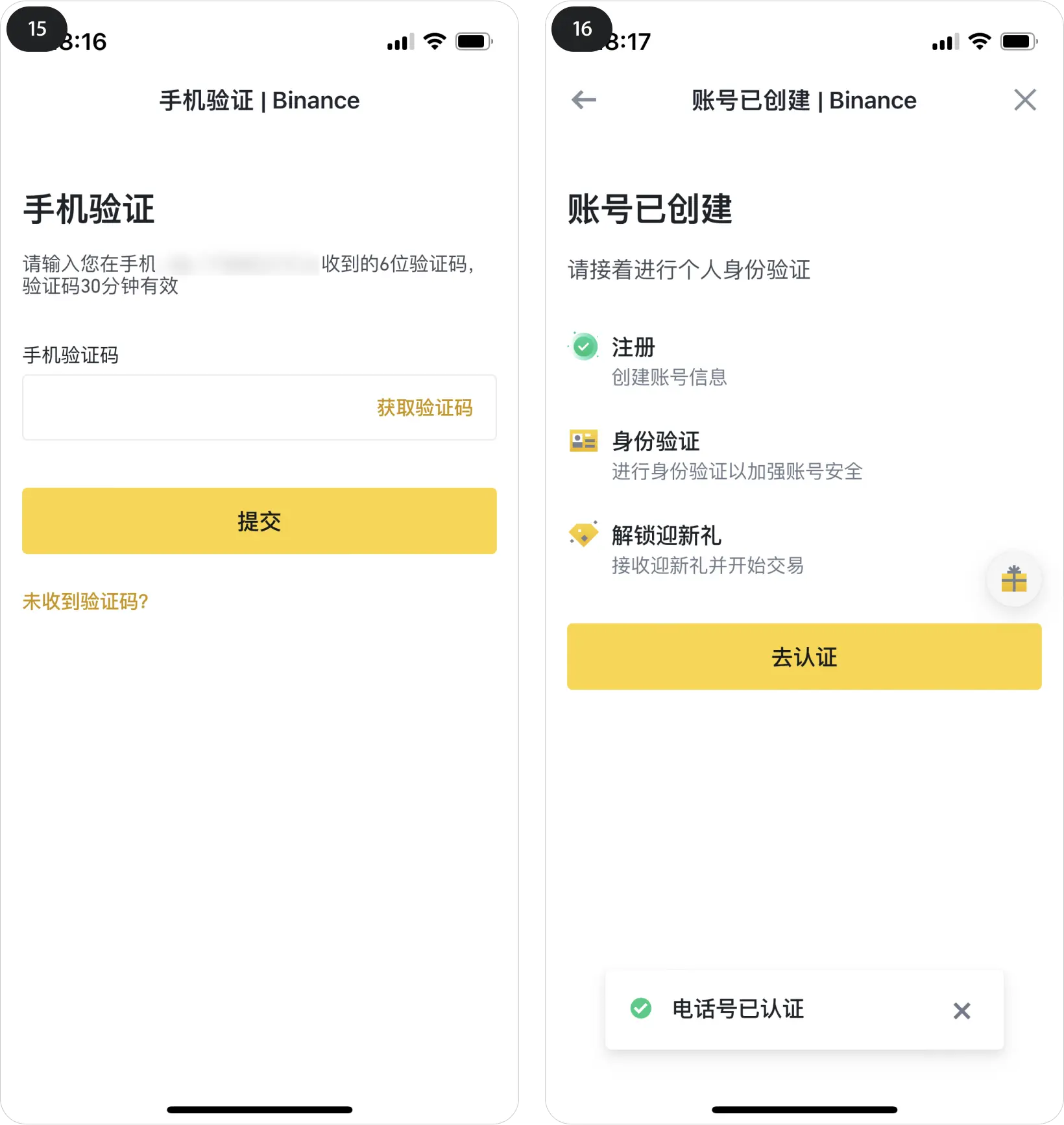Screen dimensions: 1064x1125
Task: Open the floating gift box icon
Action: pos(1013,579)
